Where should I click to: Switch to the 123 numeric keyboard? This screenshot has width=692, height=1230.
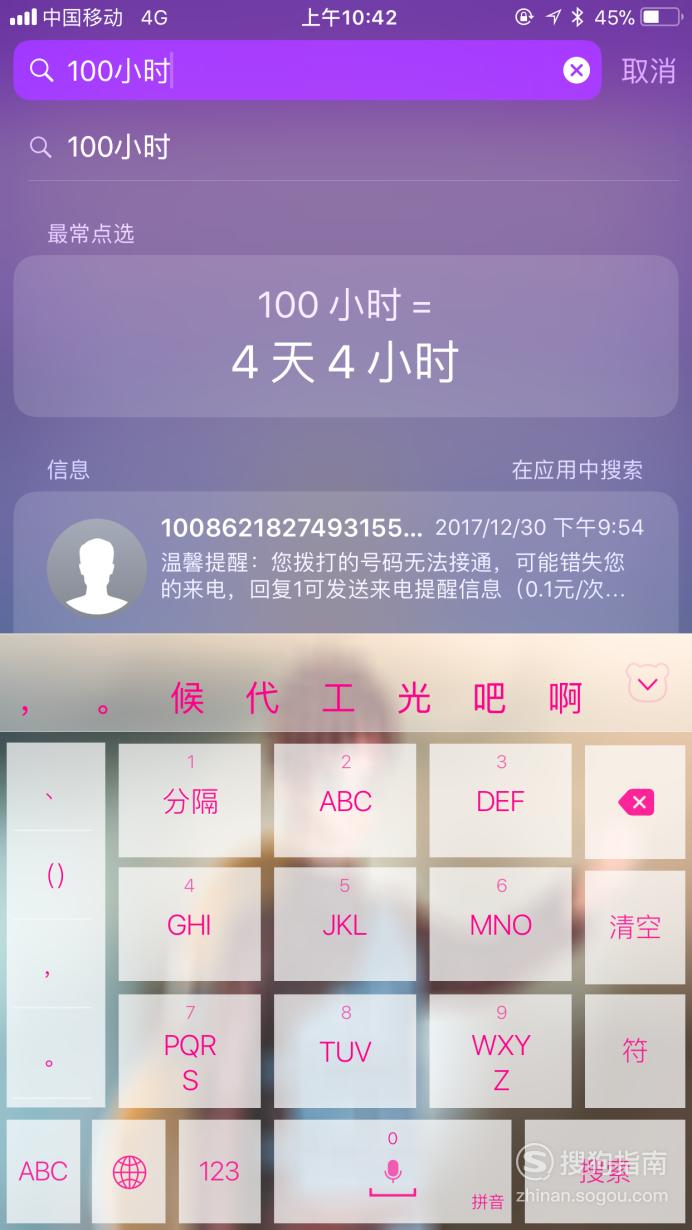(219, 1170)
